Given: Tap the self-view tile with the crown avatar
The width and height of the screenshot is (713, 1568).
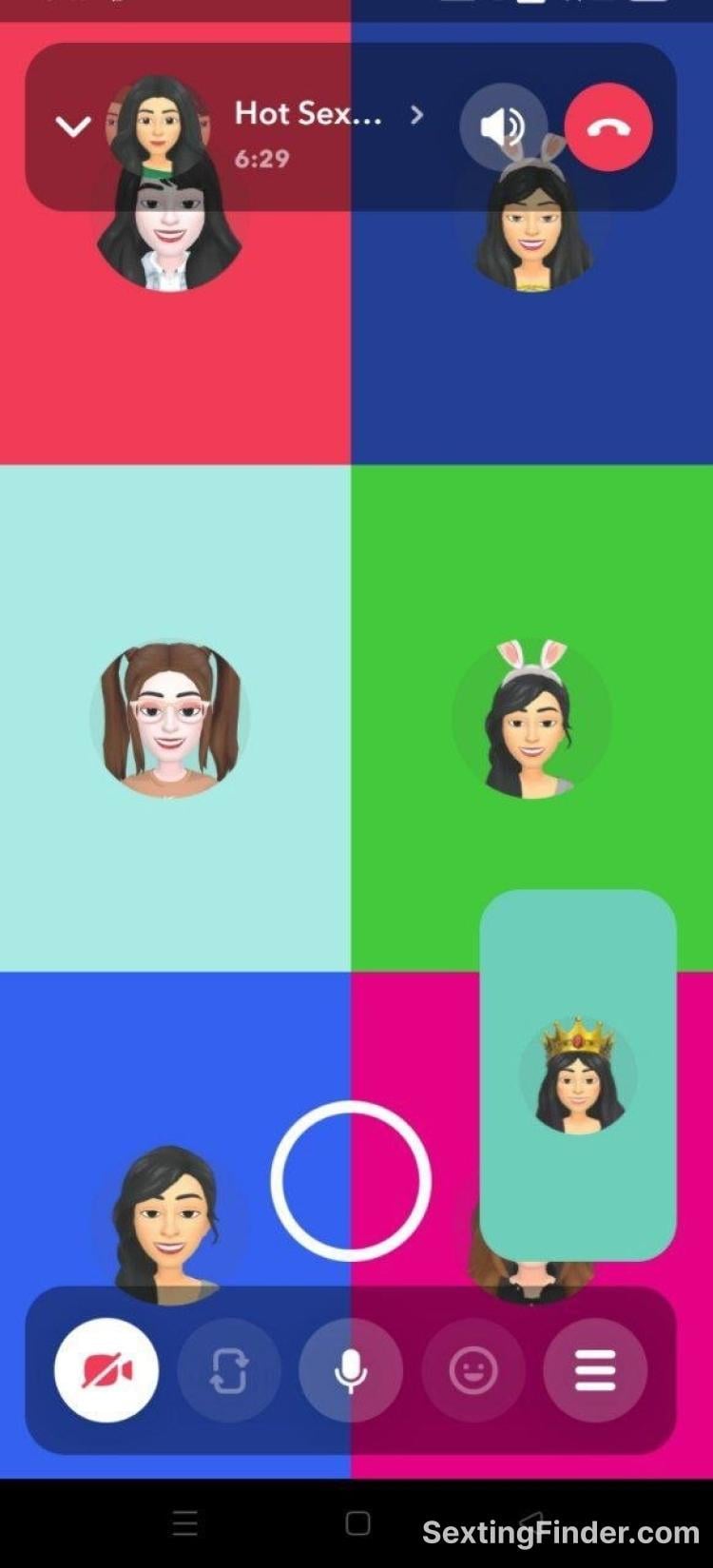Looking at the screenshot, I should click(578, 1075).
